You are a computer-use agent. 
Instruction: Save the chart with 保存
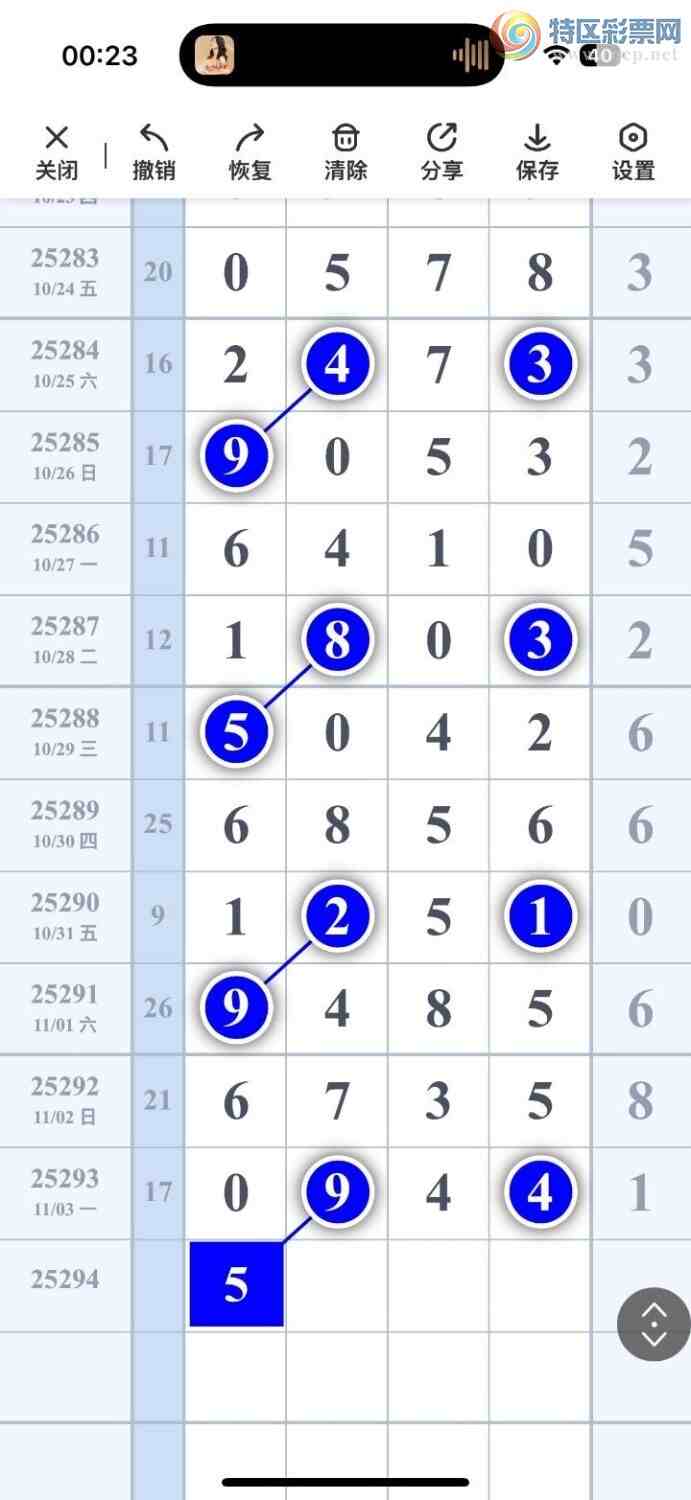point(537,152)
